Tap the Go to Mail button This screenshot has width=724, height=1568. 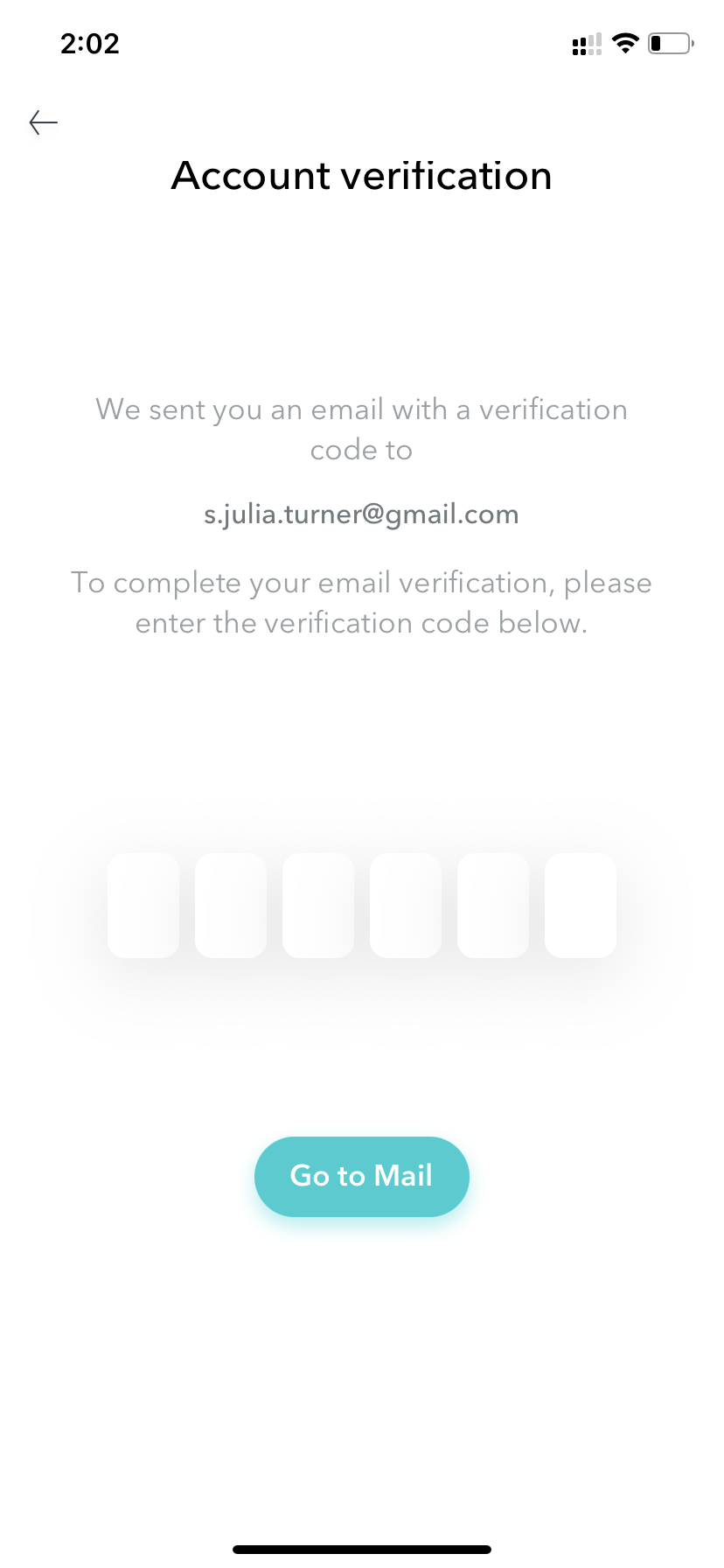tap(361, 1176)
